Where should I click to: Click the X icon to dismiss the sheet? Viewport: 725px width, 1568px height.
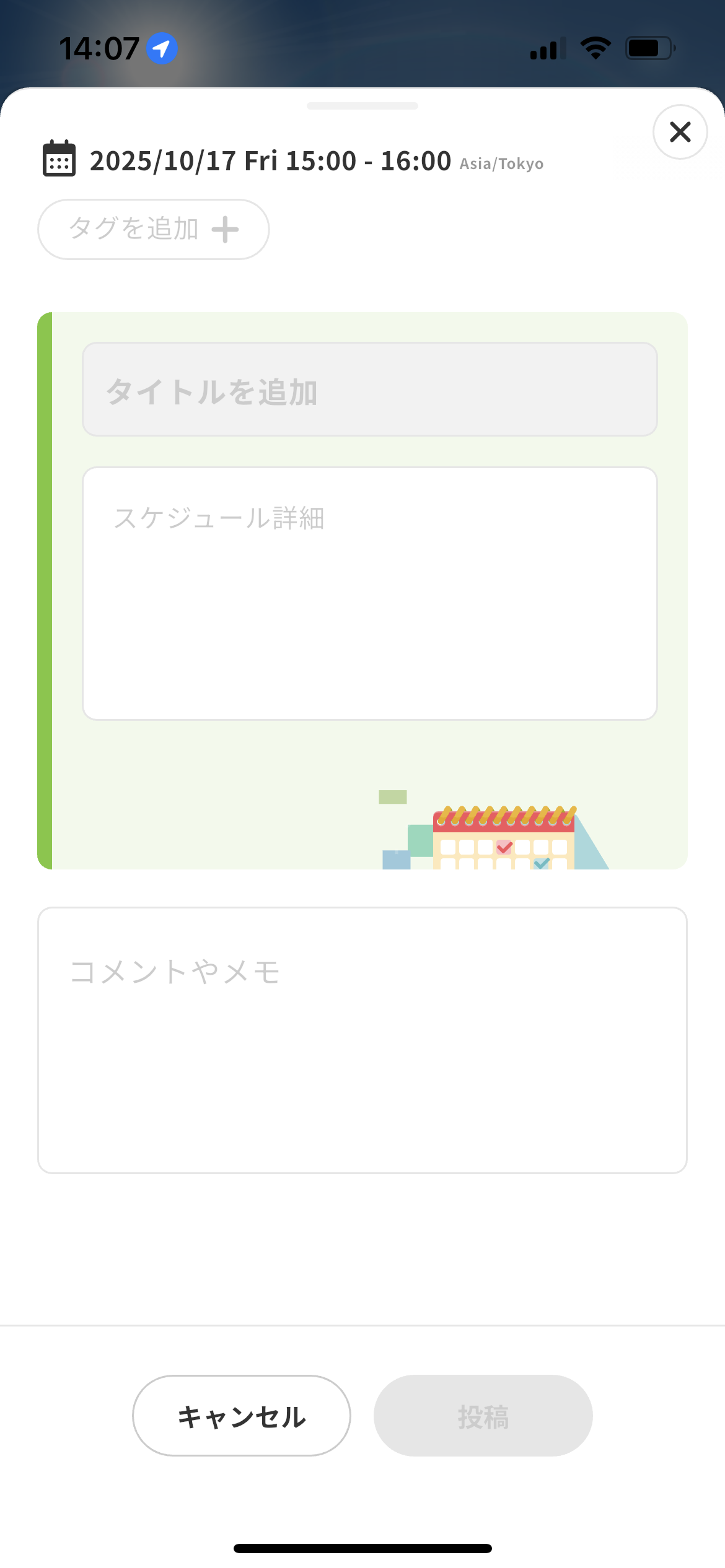pyautogui.click(x=680, y=132)
